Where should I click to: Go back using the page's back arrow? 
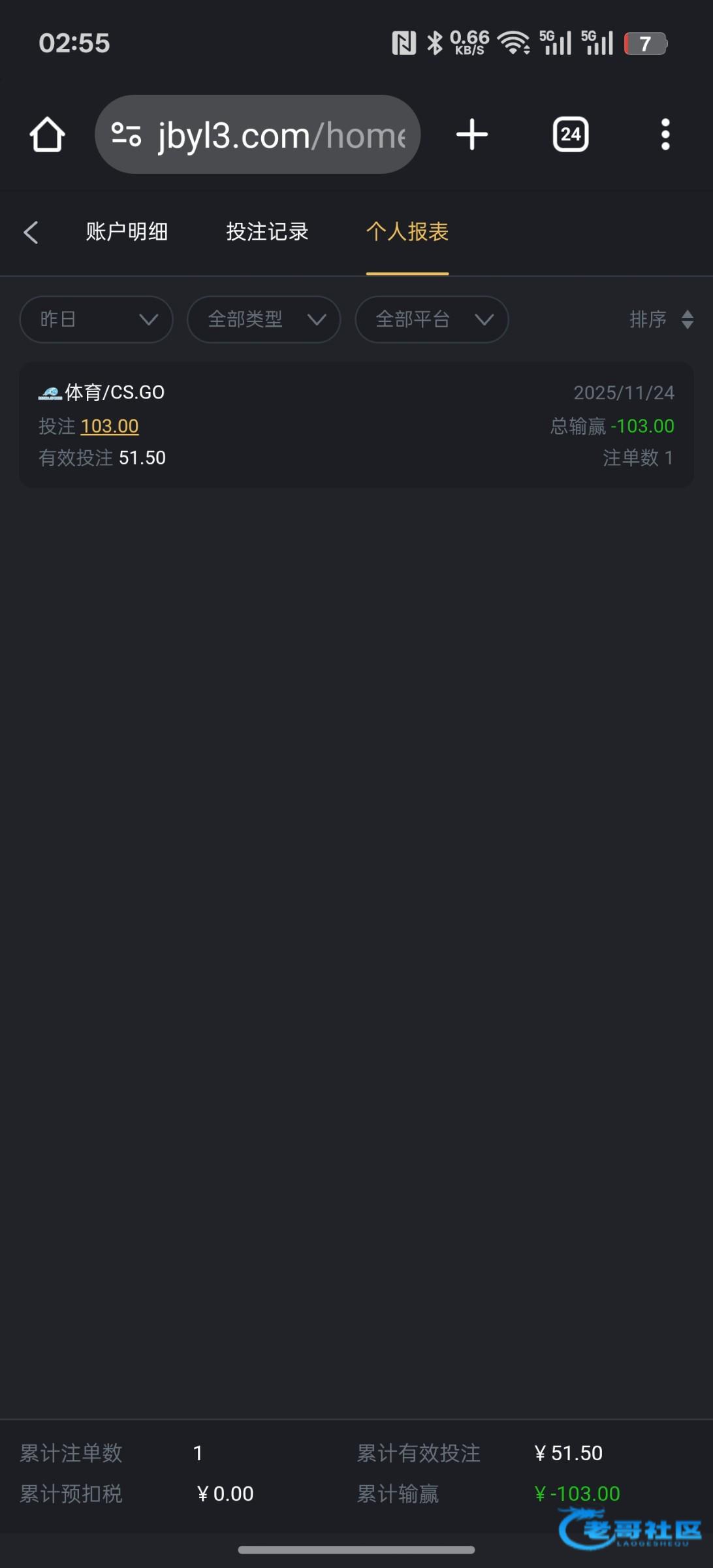pos(31,232)
